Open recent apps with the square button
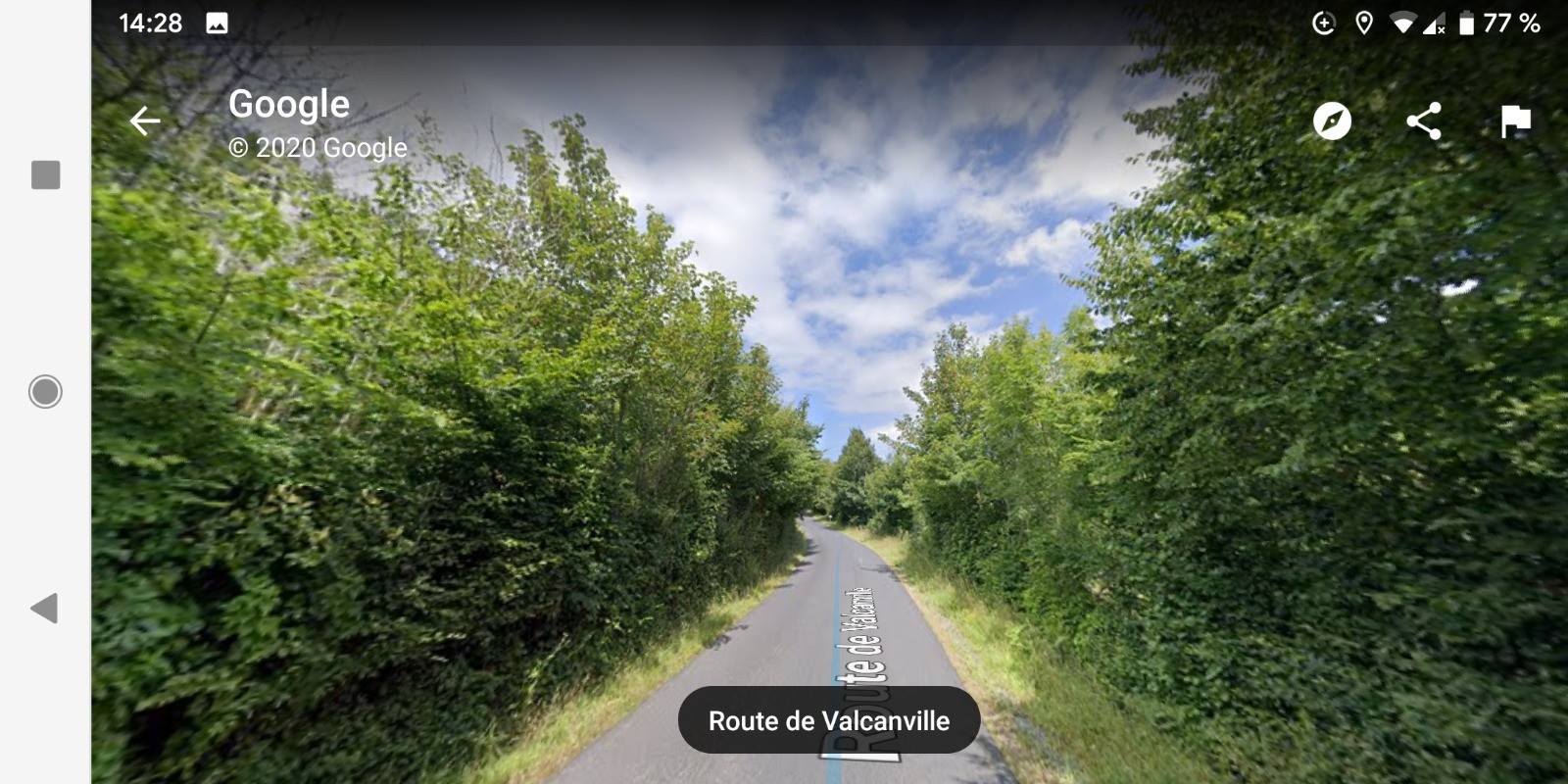This screenshot has height=784, width=1568. [45, 175]
